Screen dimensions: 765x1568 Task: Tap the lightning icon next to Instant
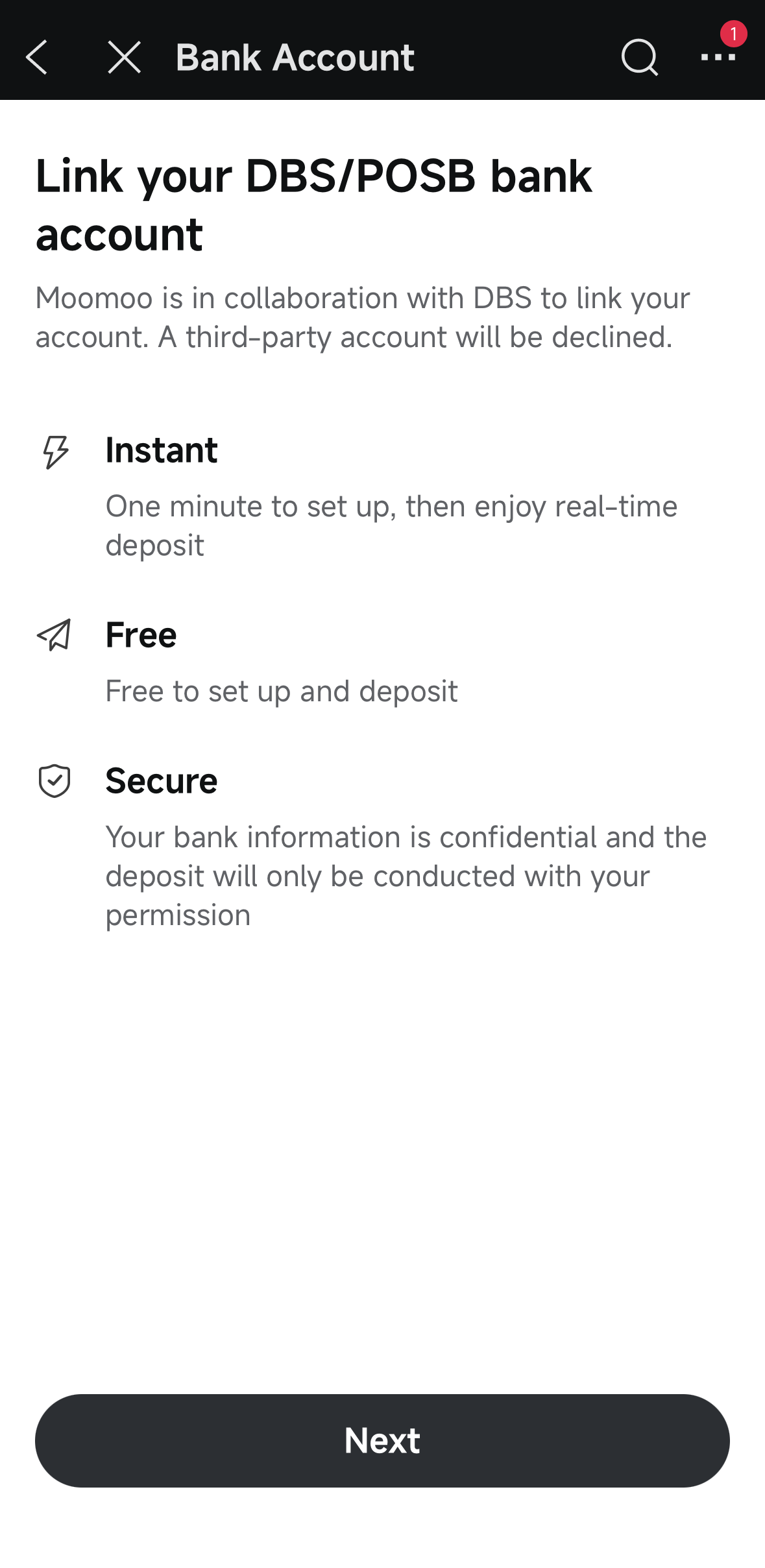pos(55,453)
